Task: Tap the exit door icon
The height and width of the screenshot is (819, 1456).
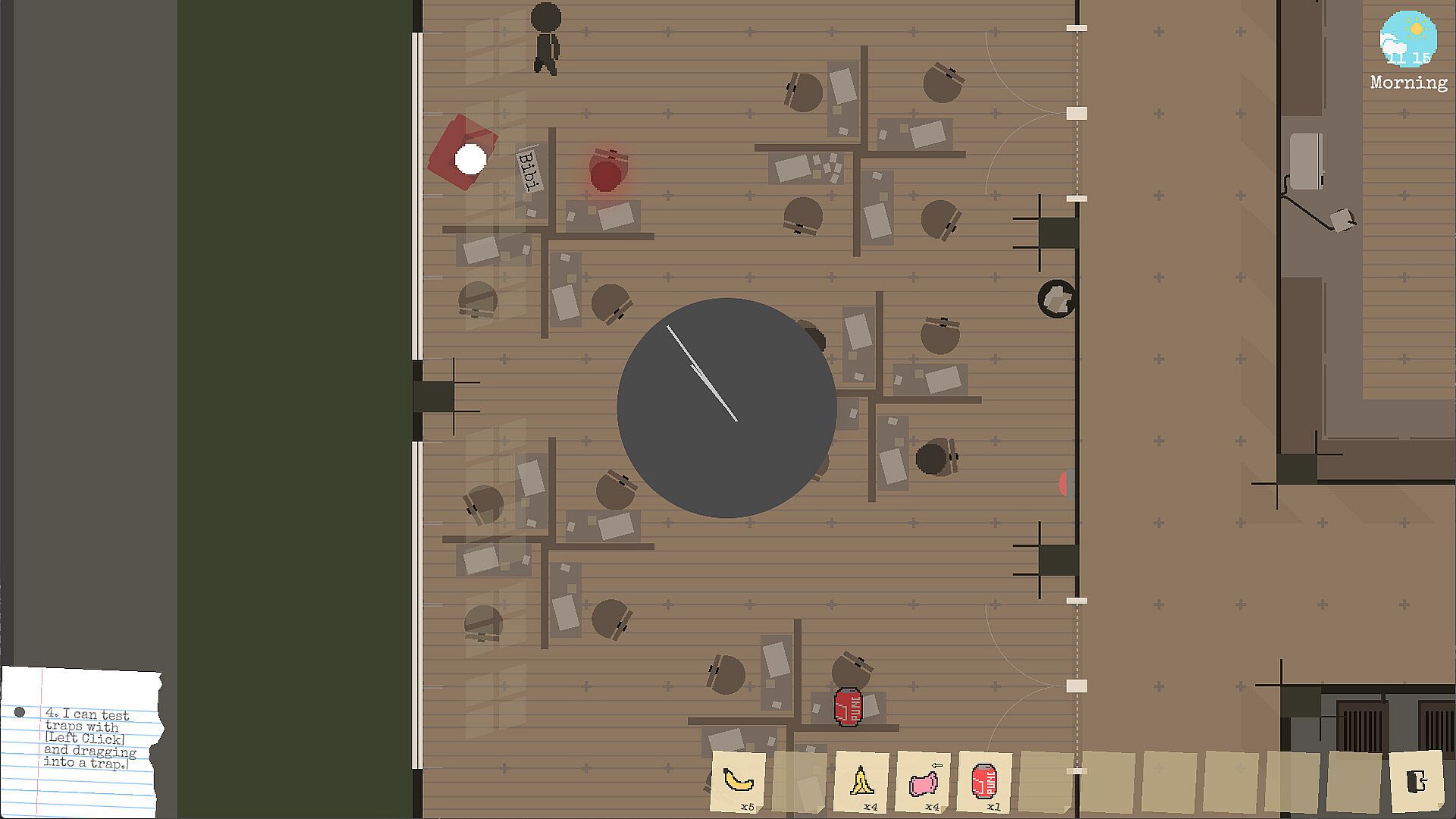Action: [1416, 781]
